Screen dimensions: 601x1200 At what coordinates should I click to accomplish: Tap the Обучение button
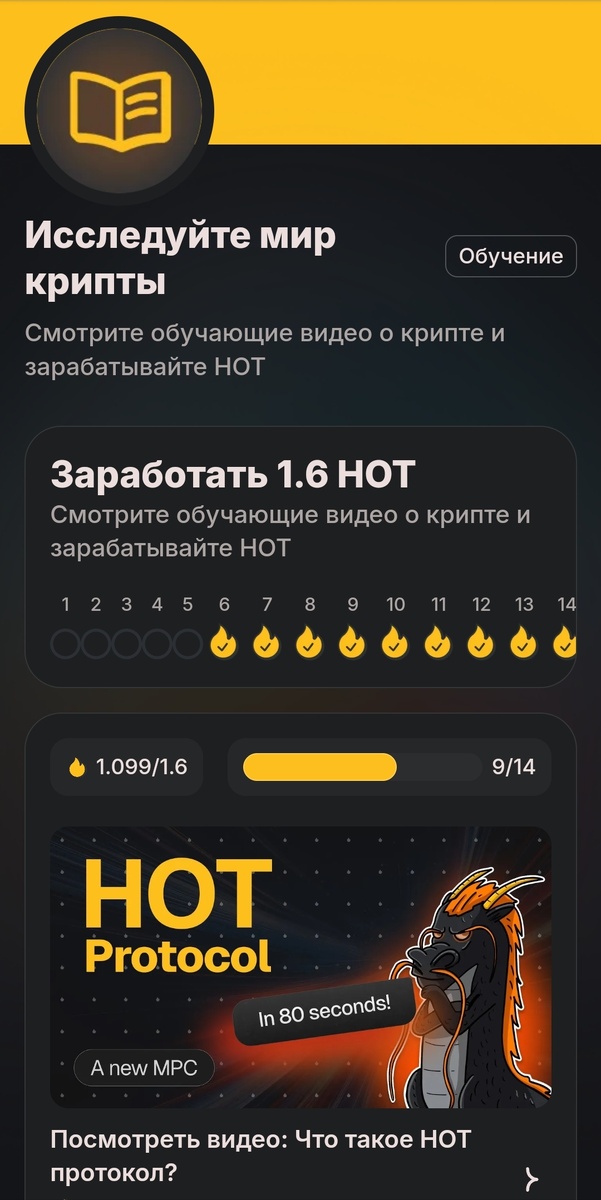tap(510, 256)
